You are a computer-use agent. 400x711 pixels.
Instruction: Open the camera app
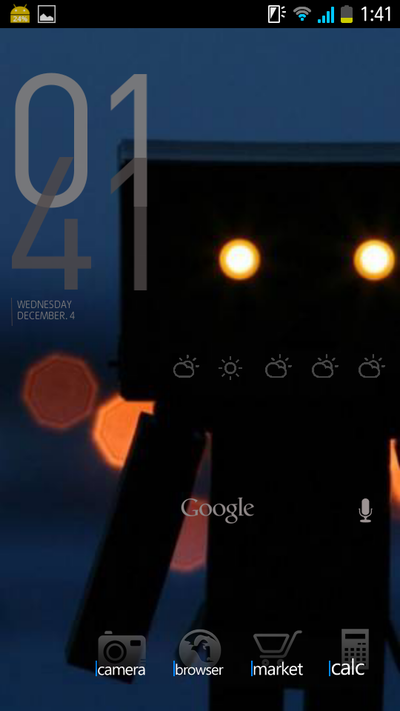click(x=122, y=654)
